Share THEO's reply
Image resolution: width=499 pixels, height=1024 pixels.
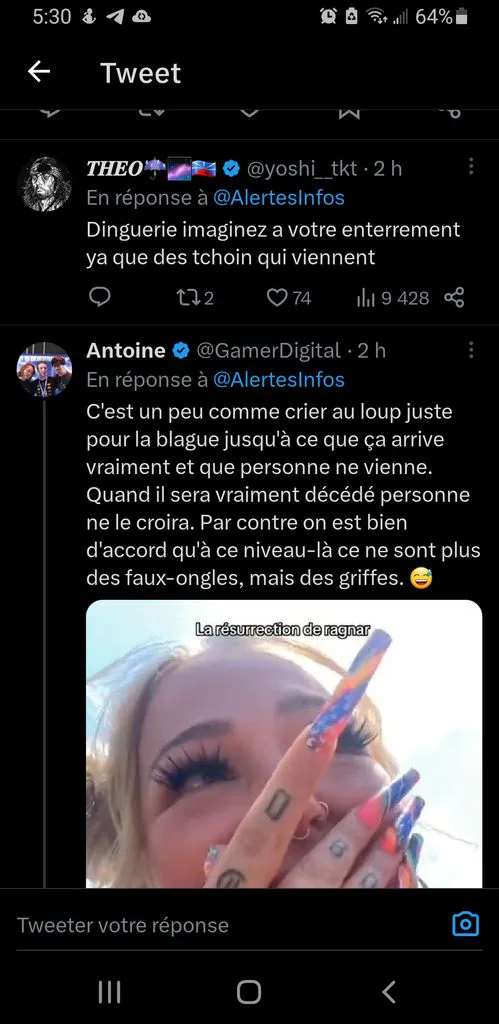click(x=454, y=298)
